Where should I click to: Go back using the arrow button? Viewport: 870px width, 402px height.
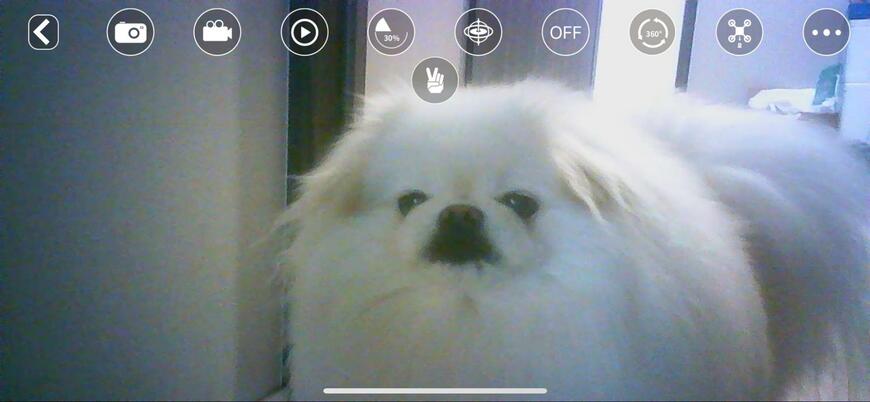coord(43,32)
